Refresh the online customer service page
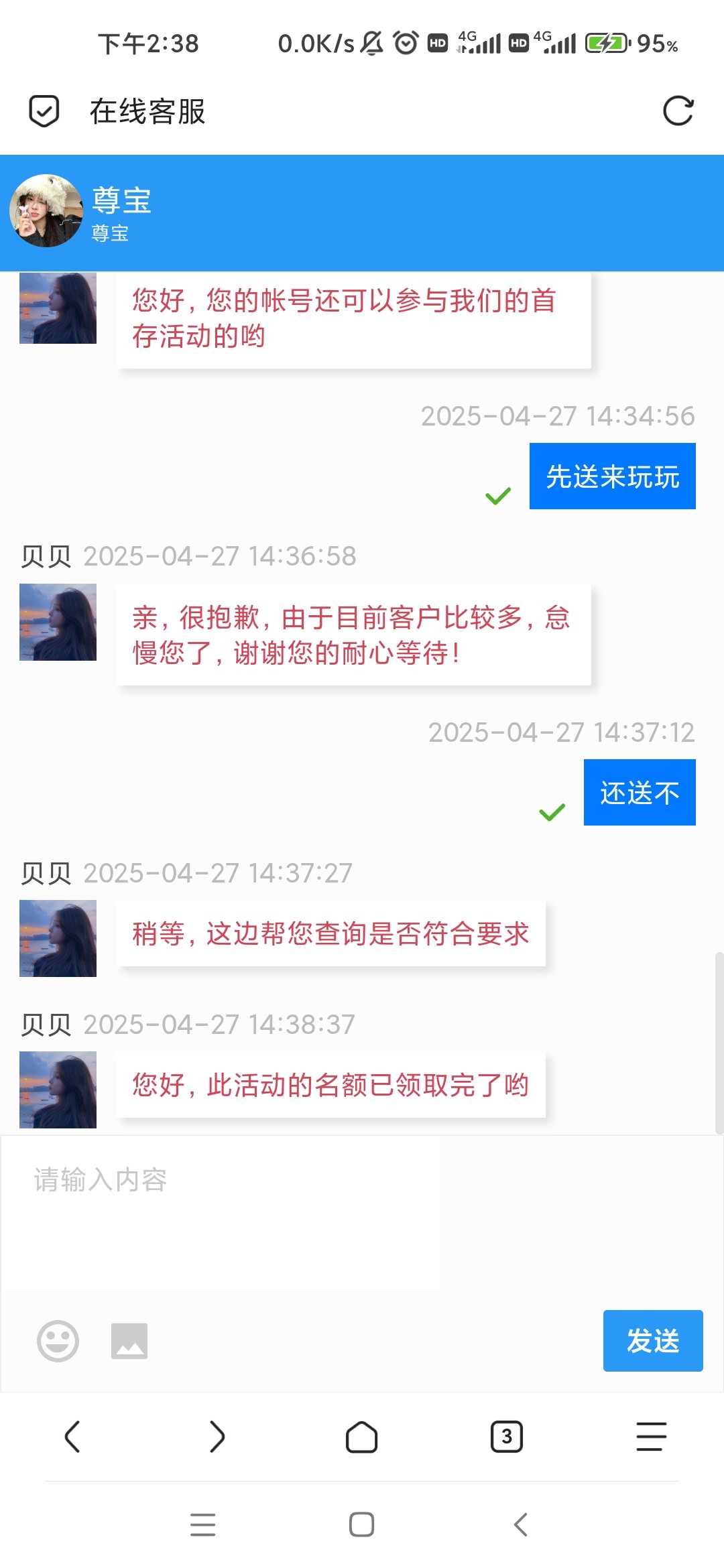 click(678, 111)
